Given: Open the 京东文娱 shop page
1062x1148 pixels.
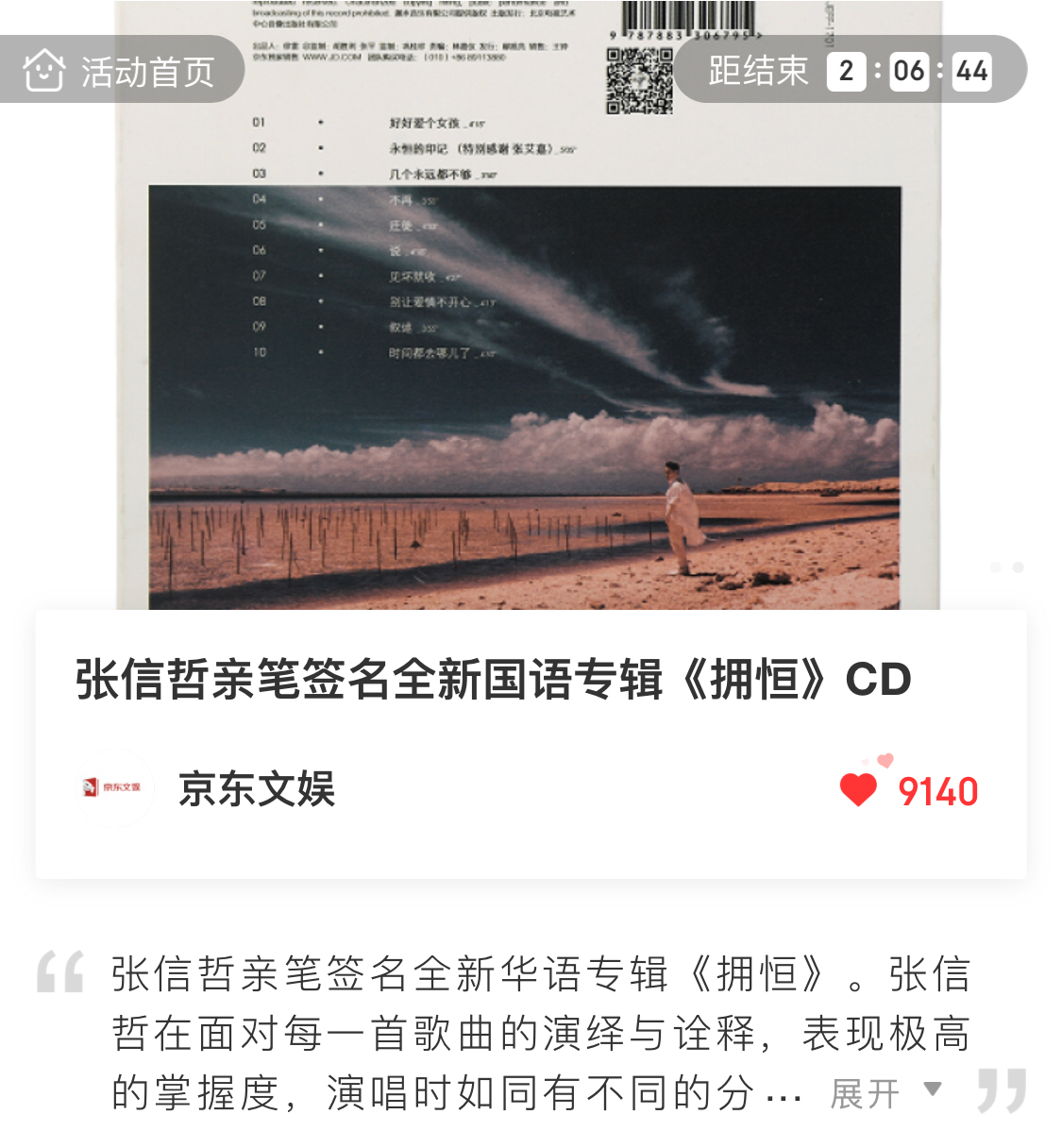Looking at the screenshot, I should [x=256, y=789].
